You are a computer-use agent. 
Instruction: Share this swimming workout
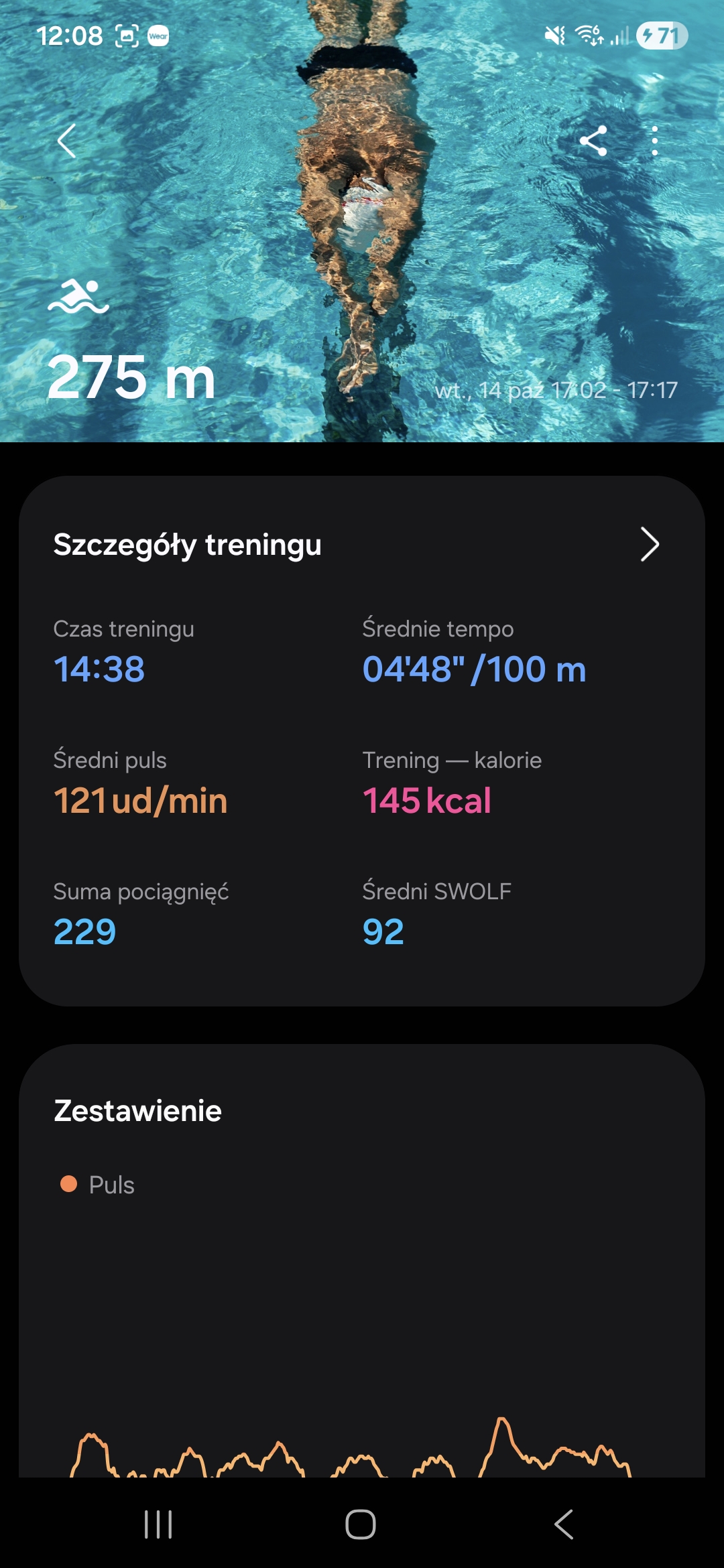click(x=593, y=141)
